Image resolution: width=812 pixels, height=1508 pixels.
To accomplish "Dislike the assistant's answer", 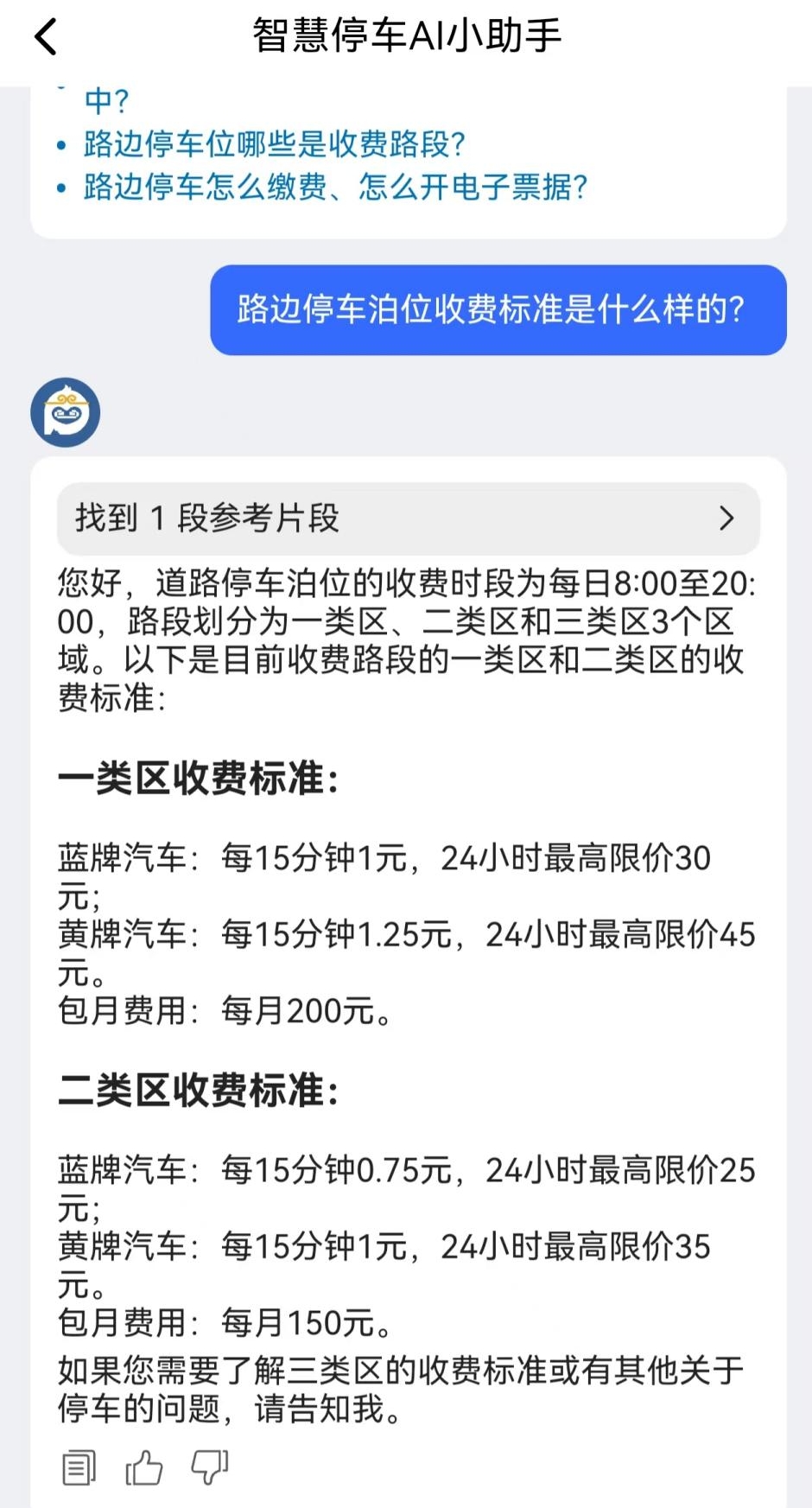I will click(209, 1467).
